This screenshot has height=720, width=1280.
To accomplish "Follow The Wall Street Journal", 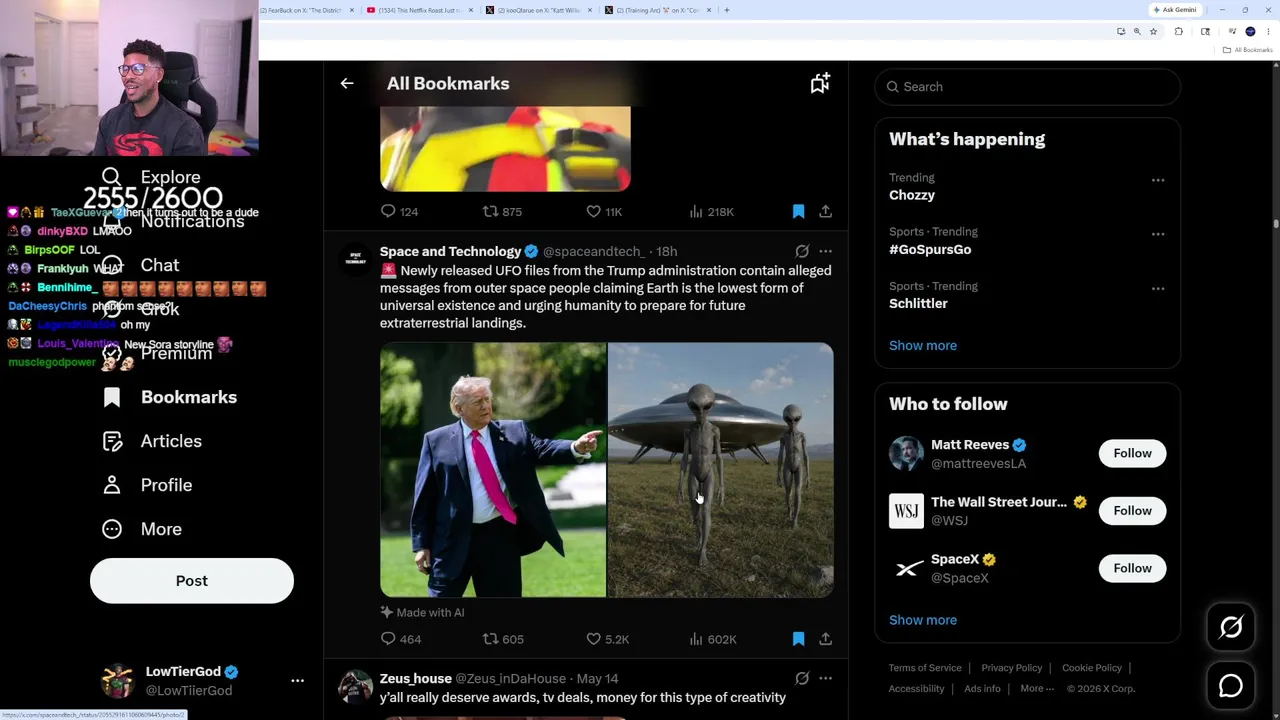I will pos(1132,511).
